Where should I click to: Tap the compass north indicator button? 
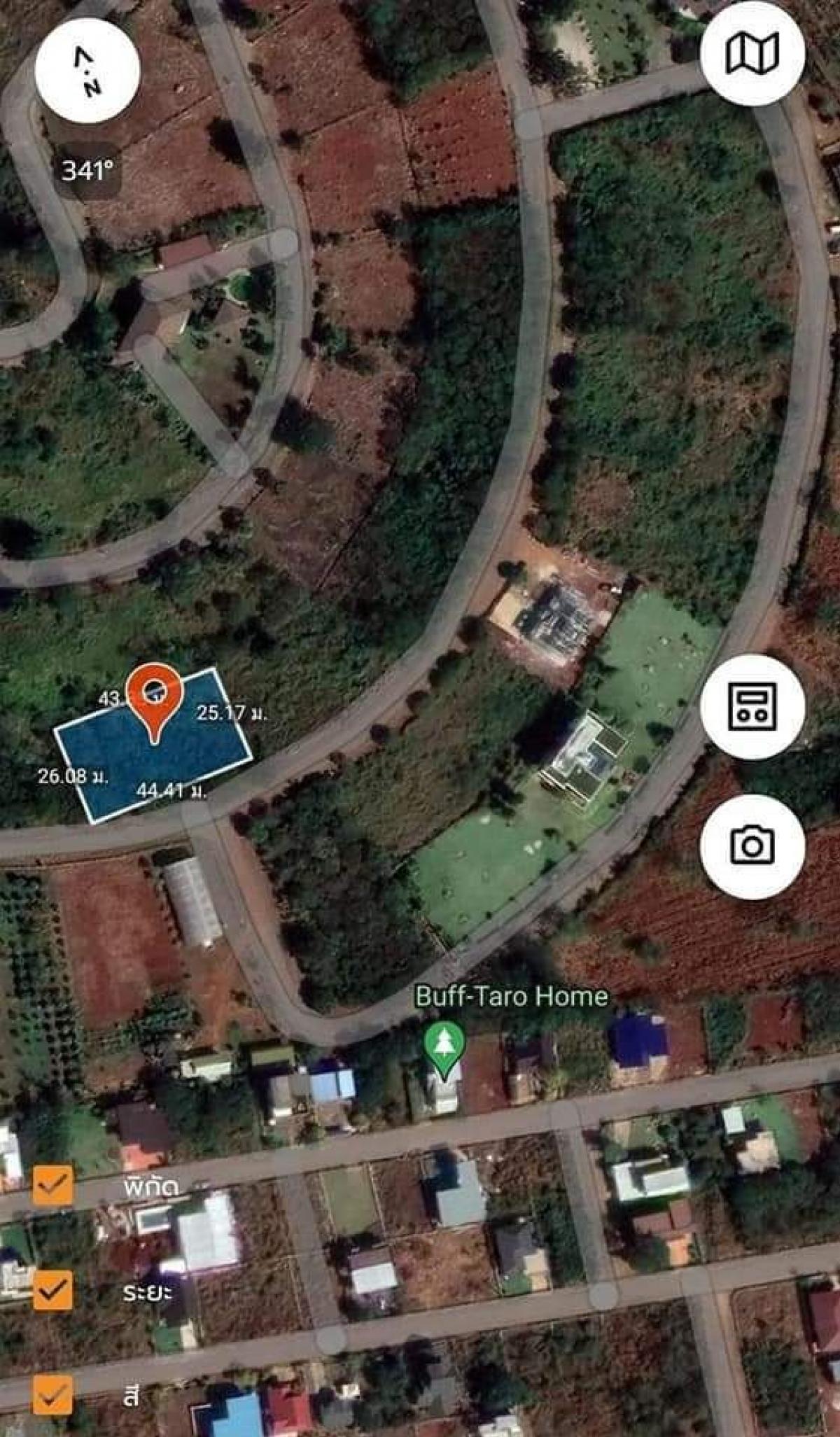87,71
